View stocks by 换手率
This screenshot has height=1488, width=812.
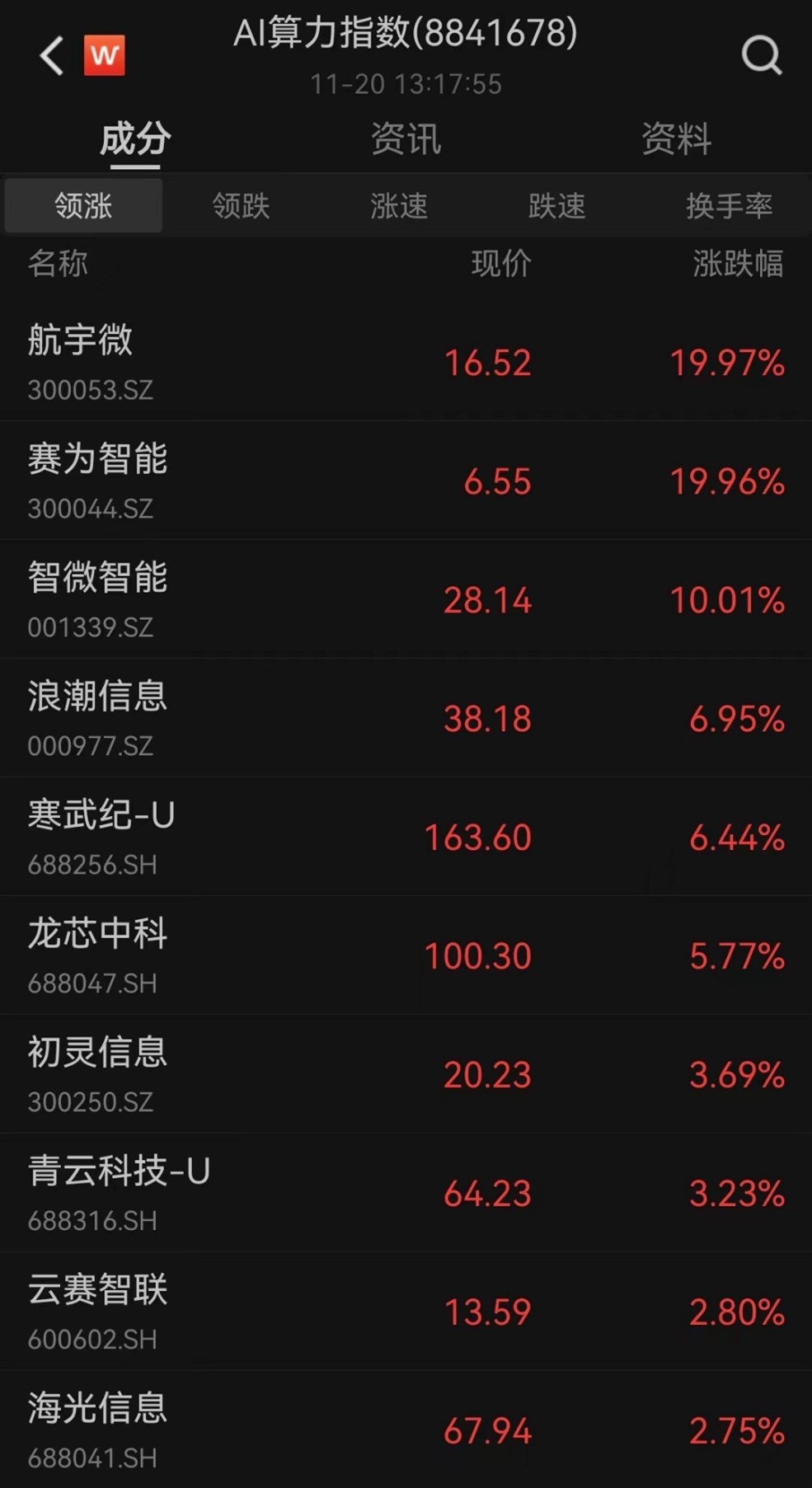click(729, 205)
